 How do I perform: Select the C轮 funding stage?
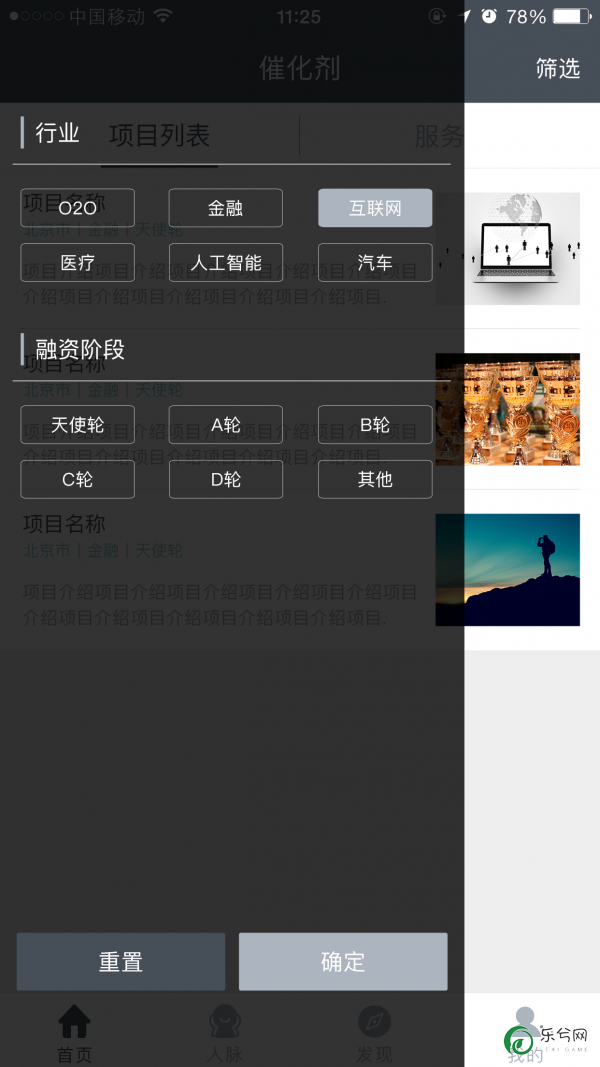click(x=77, y=479)
